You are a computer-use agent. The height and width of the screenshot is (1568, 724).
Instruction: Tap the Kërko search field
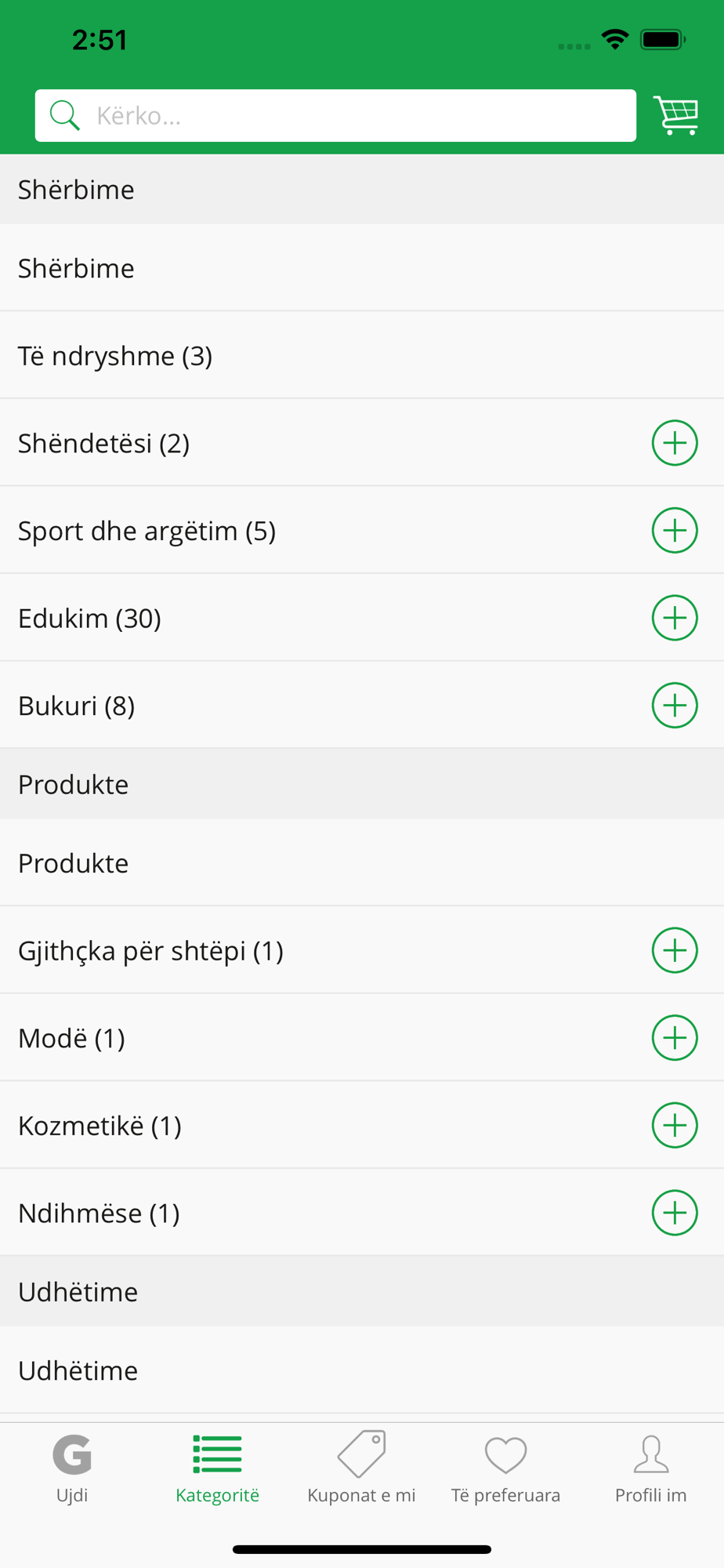335,116
